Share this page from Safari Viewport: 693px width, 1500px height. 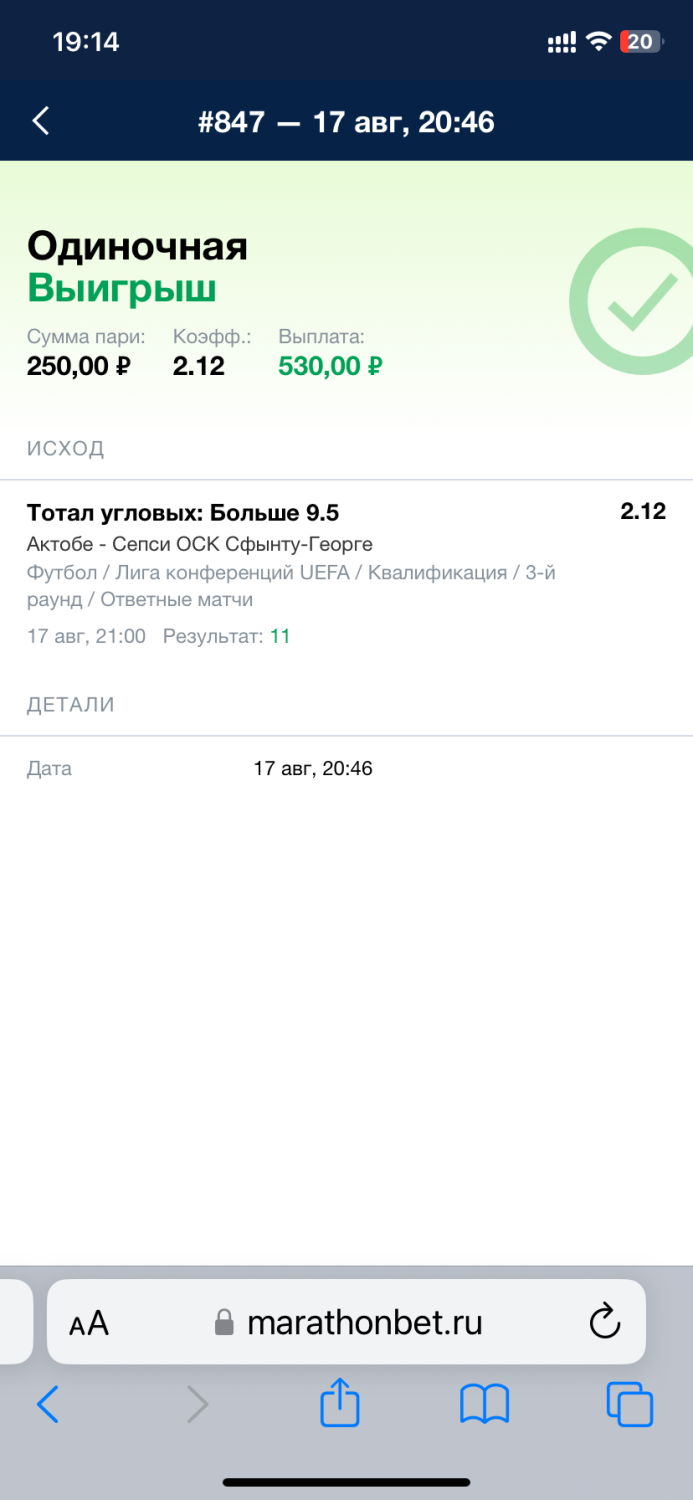pyautogui.click(x=339, y=1404)
